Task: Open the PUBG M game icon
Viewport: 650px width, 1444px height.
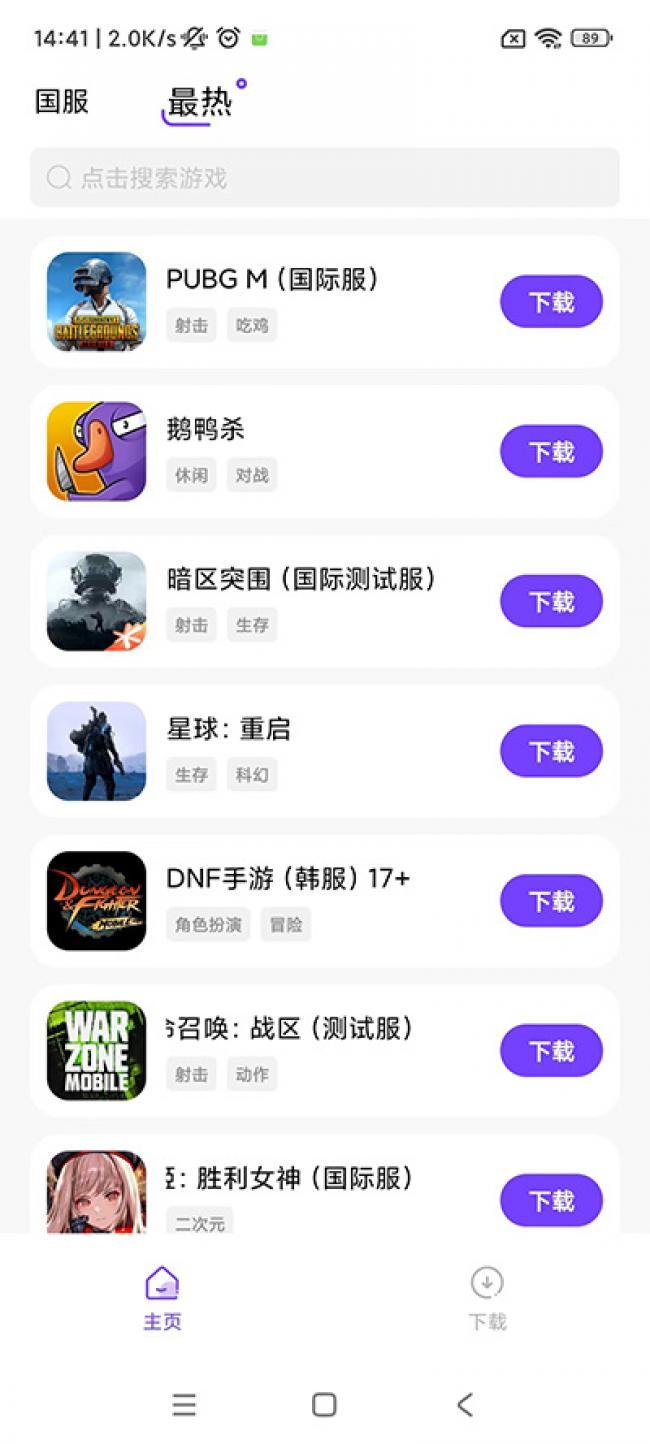Action: (97, 302)
